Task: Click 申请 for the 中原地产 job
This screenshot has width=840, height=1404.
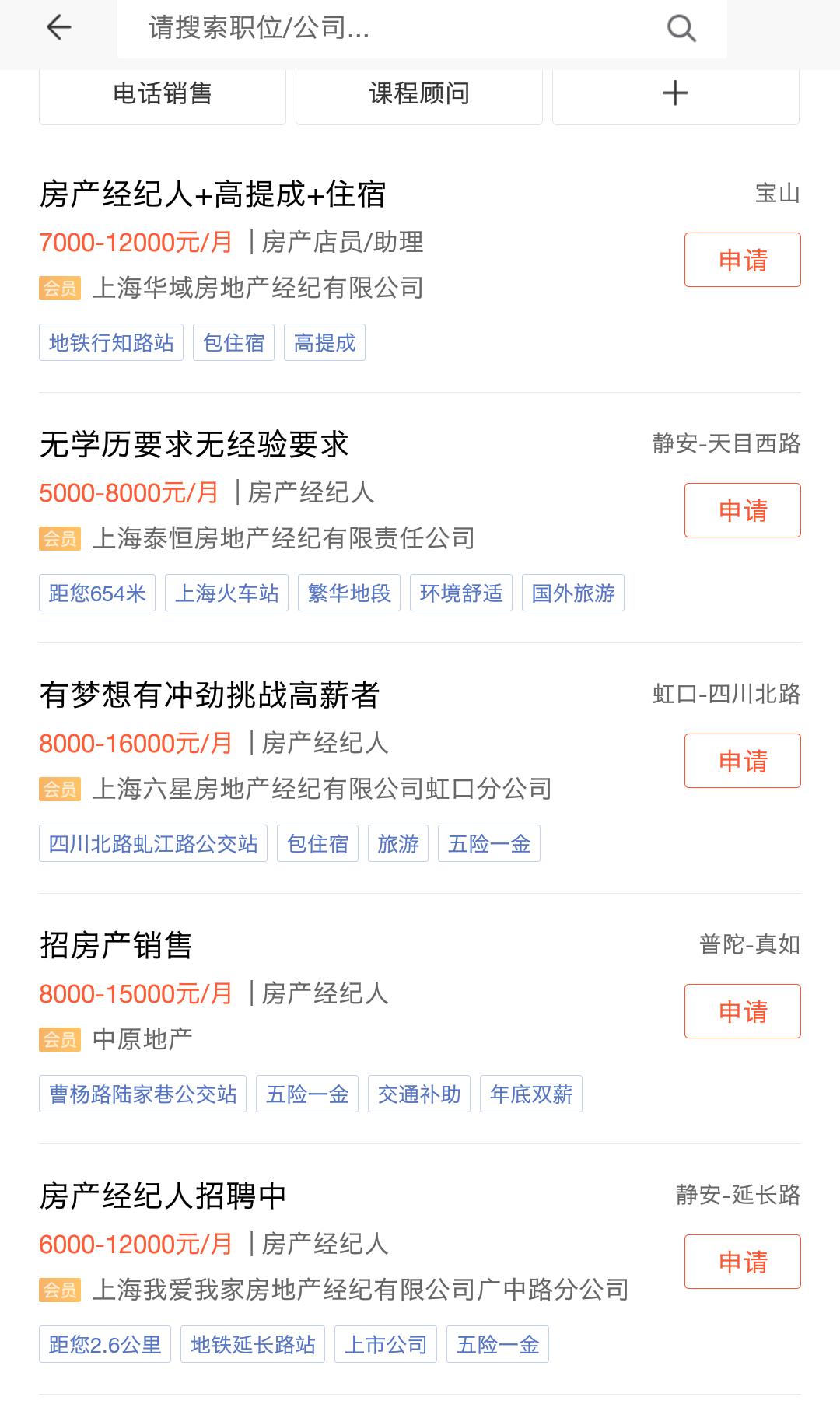Action: 741,1011
